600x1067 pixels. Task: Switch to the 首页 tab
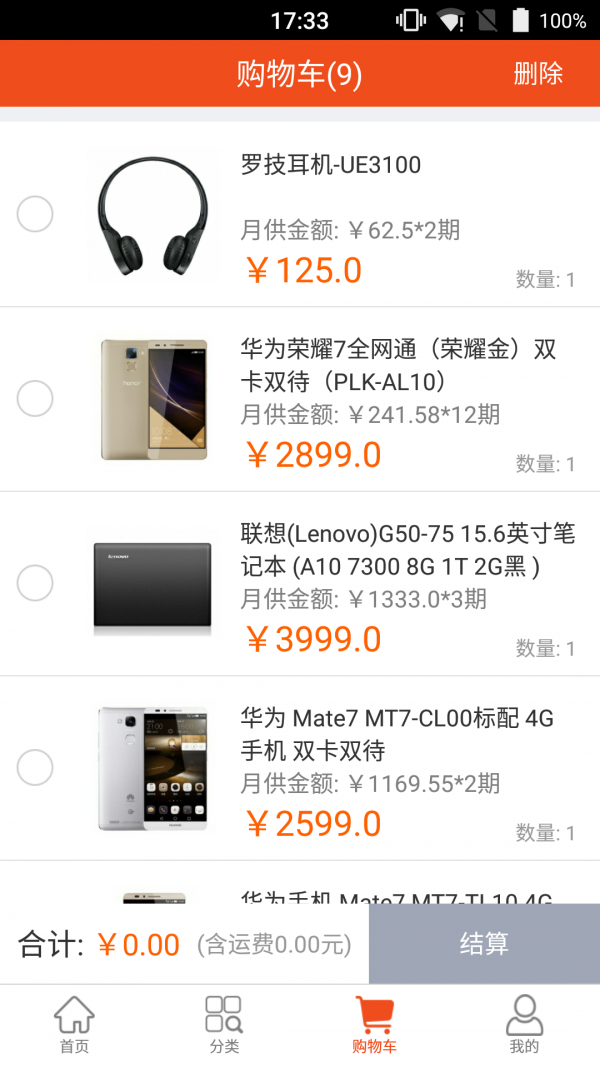click(x=74, y=1025)
